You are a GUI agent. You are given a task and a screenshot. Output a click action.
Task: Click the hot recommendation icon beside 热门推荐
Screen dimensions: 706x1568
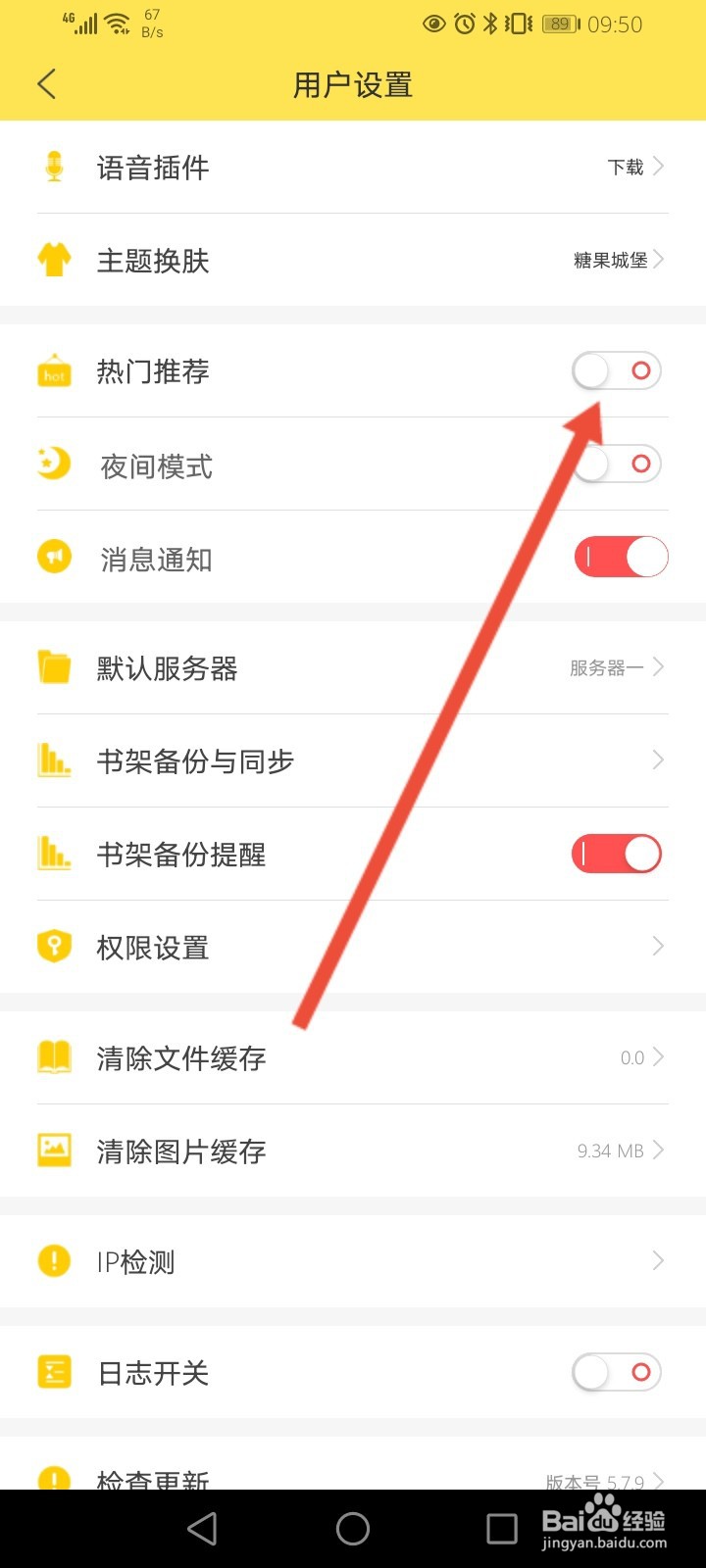click(x=54, y=370)
